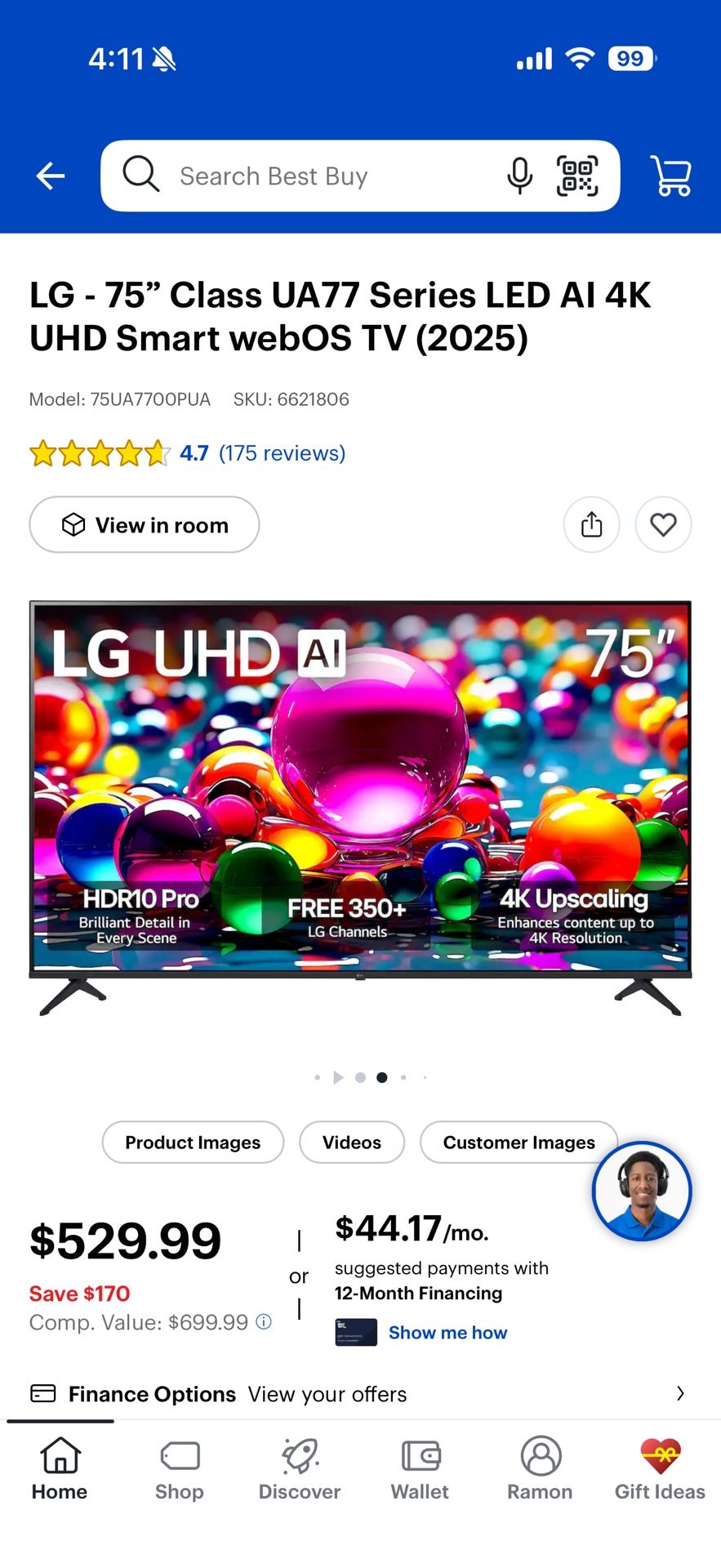
Task: Switch to the Wallet tab
Action: pyautogui.click(x=420, y=1470)
